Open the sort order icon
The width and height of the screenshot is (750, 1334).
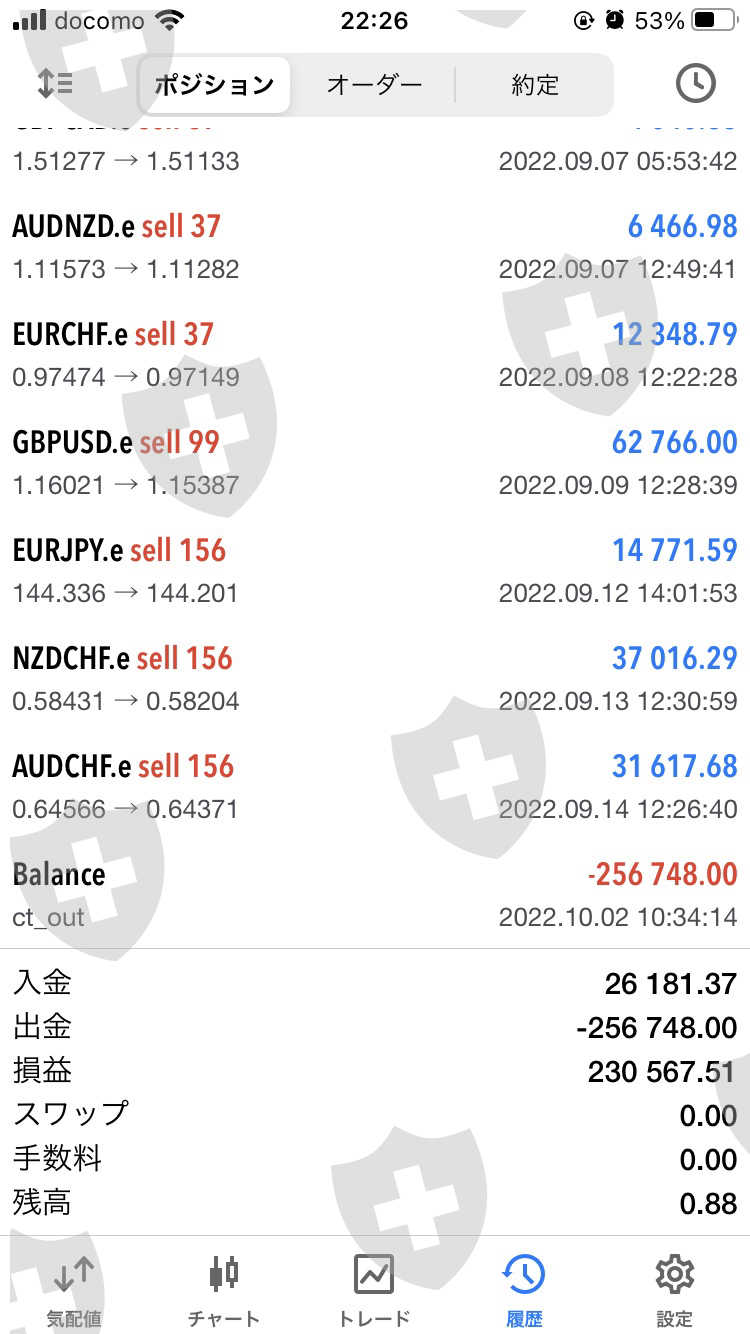(x=54, y=83)
